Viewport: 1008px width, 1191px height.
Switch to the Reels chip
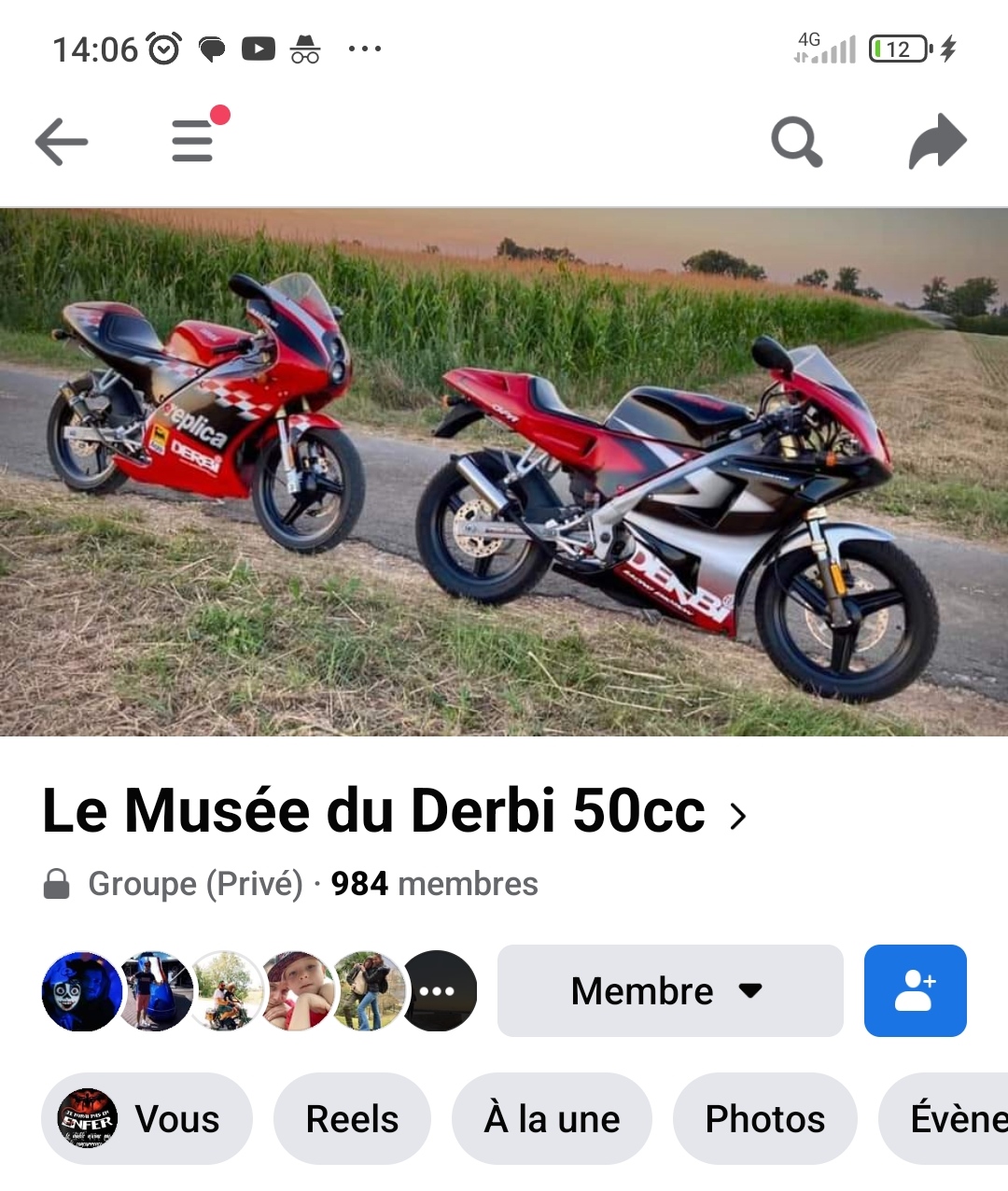[x=352, y=1118]
